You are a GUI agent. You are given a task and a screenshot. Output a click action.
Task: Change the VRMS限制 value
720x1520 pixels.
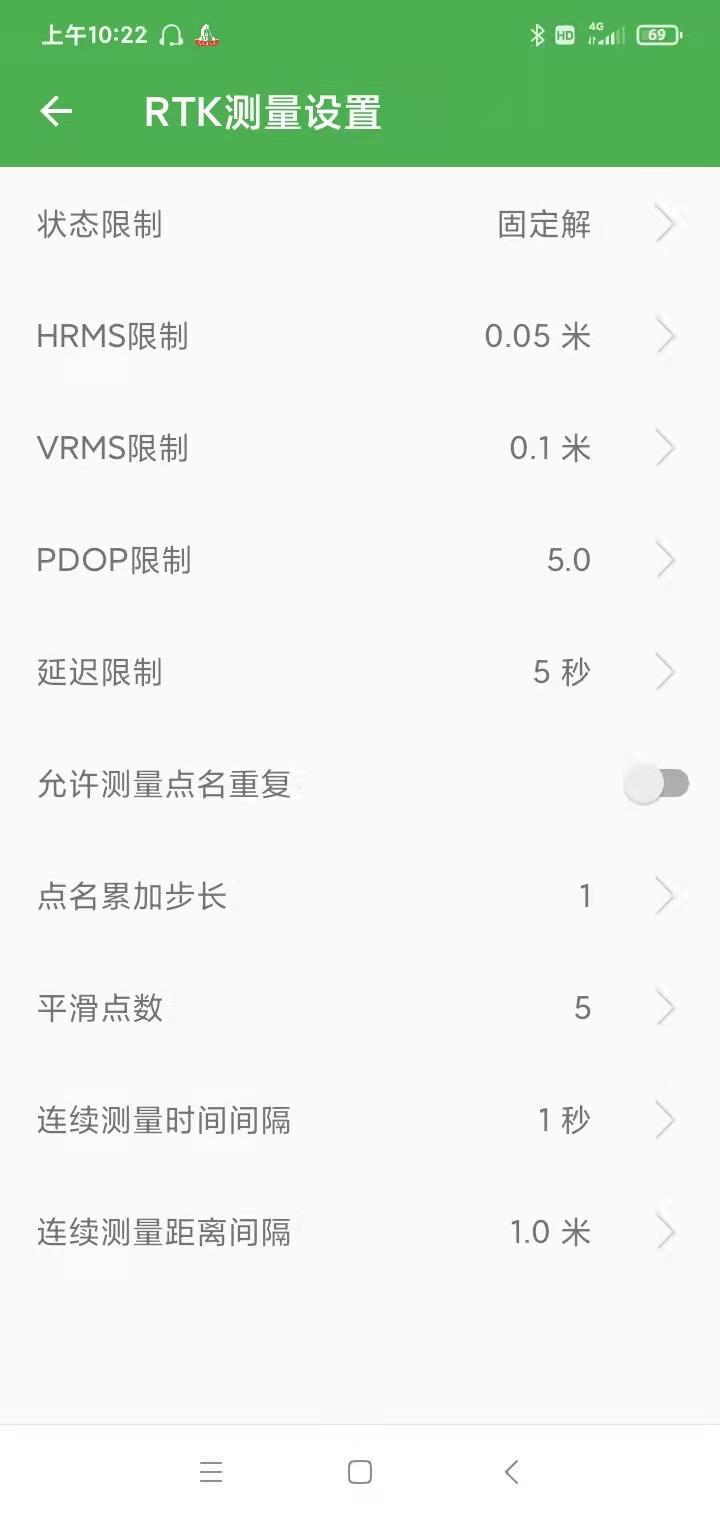[360, 448]
